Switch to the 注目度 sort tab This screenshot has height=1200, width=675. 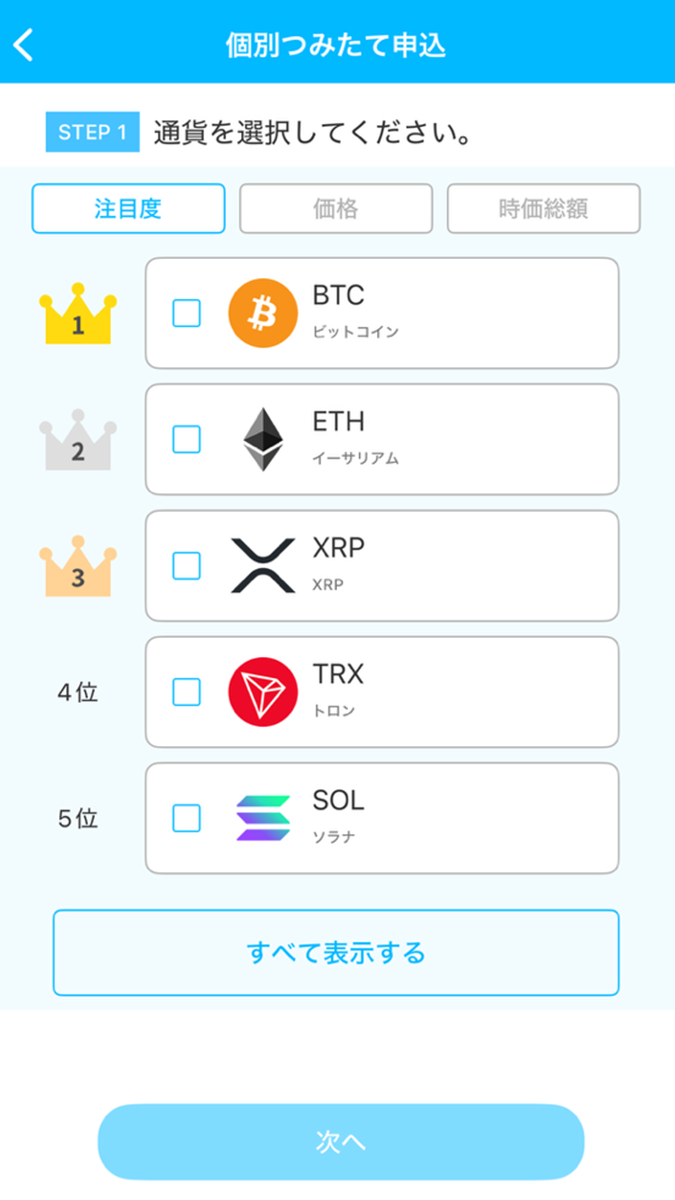(128, 208)
